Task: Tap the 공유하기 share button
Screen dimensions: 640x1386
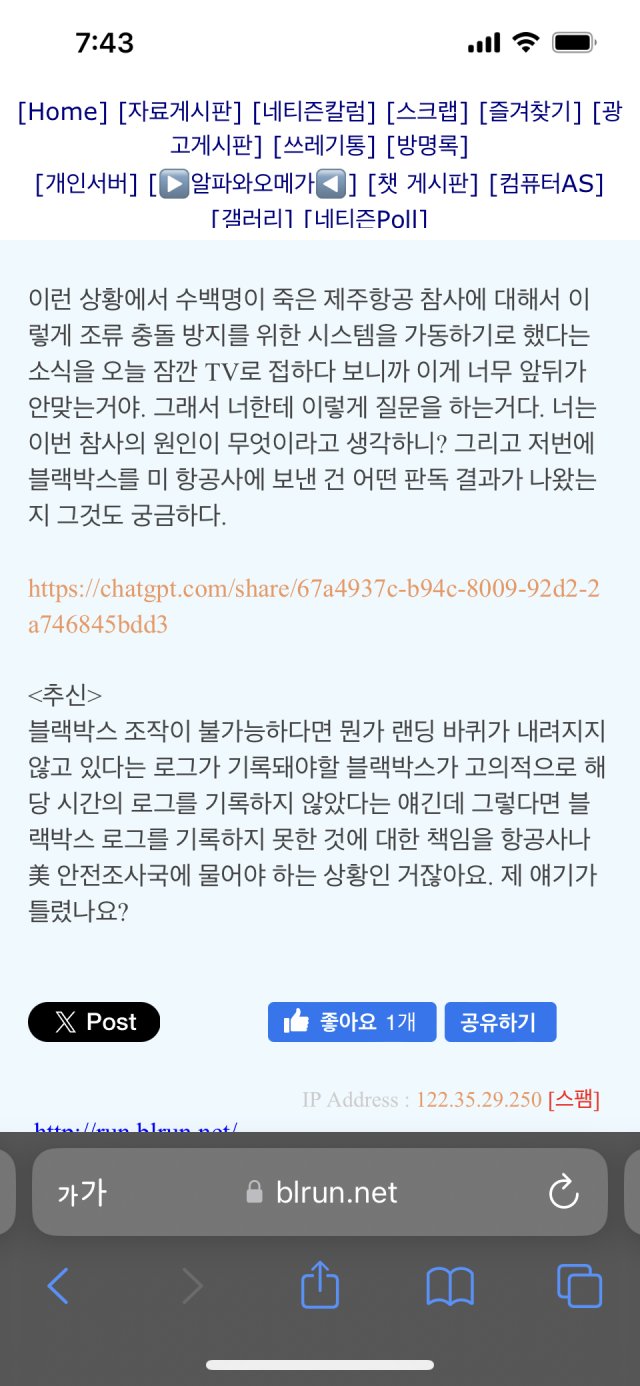Action: [x=500, y=1022]
